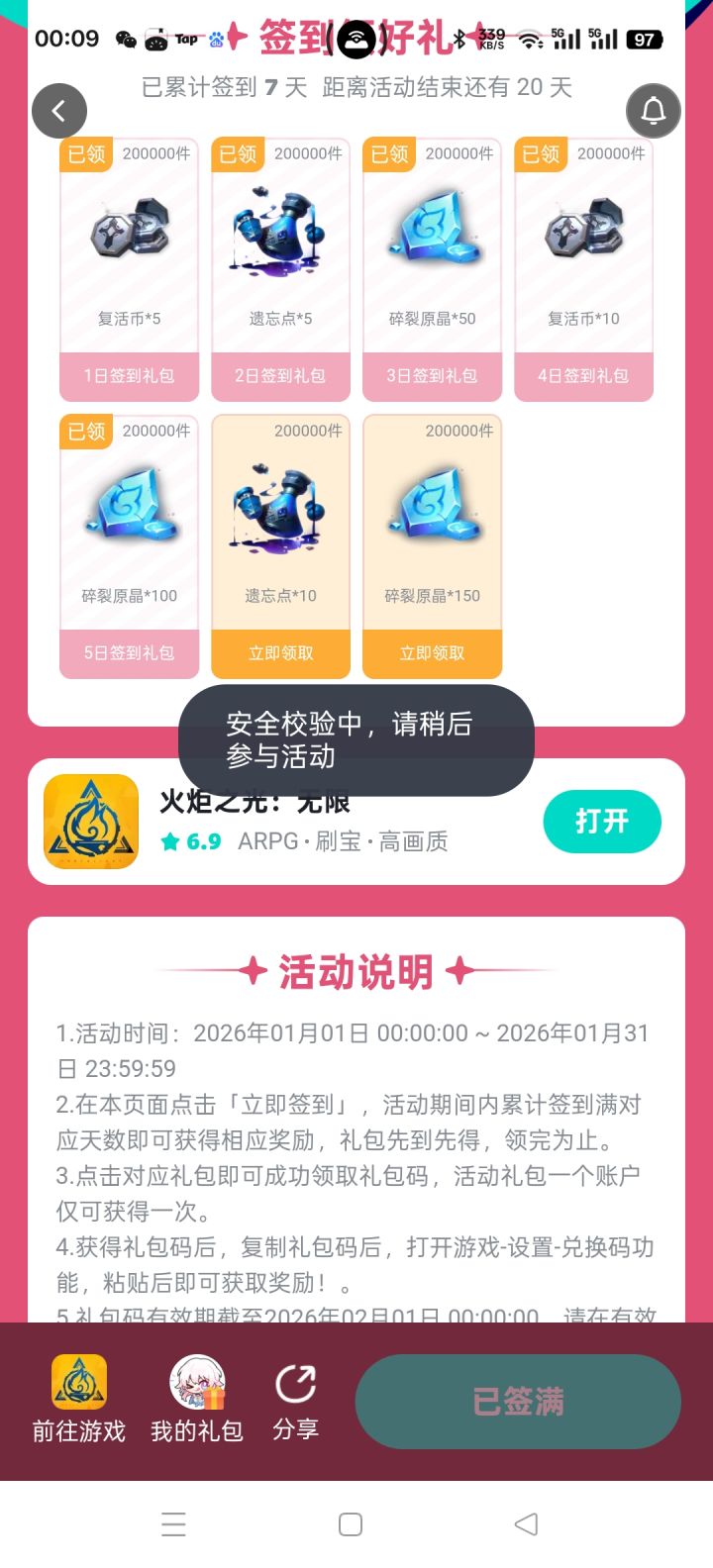Select the 1日签到礼包 card

129,376
